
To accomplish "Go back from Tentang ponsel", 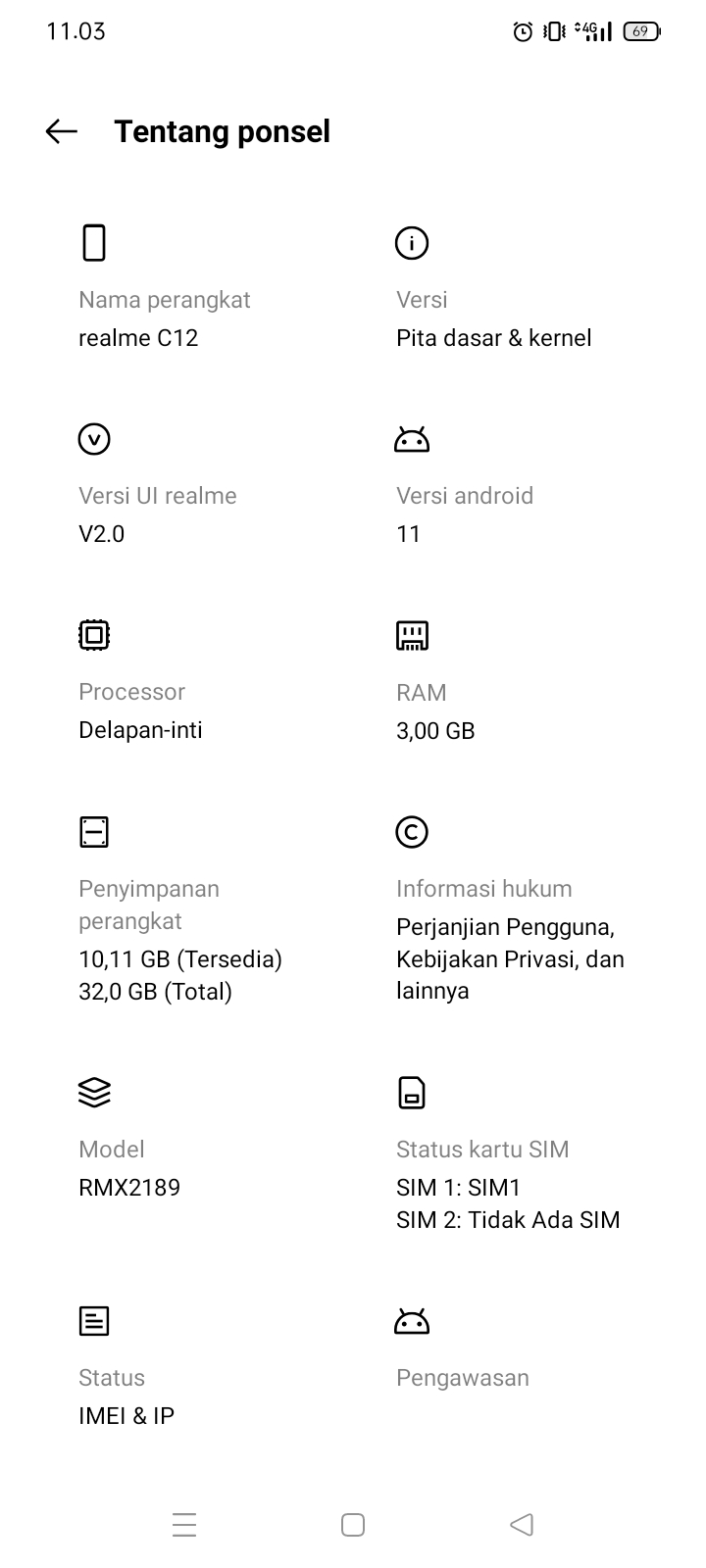I will pyautogui.click(x=61, y=131).
